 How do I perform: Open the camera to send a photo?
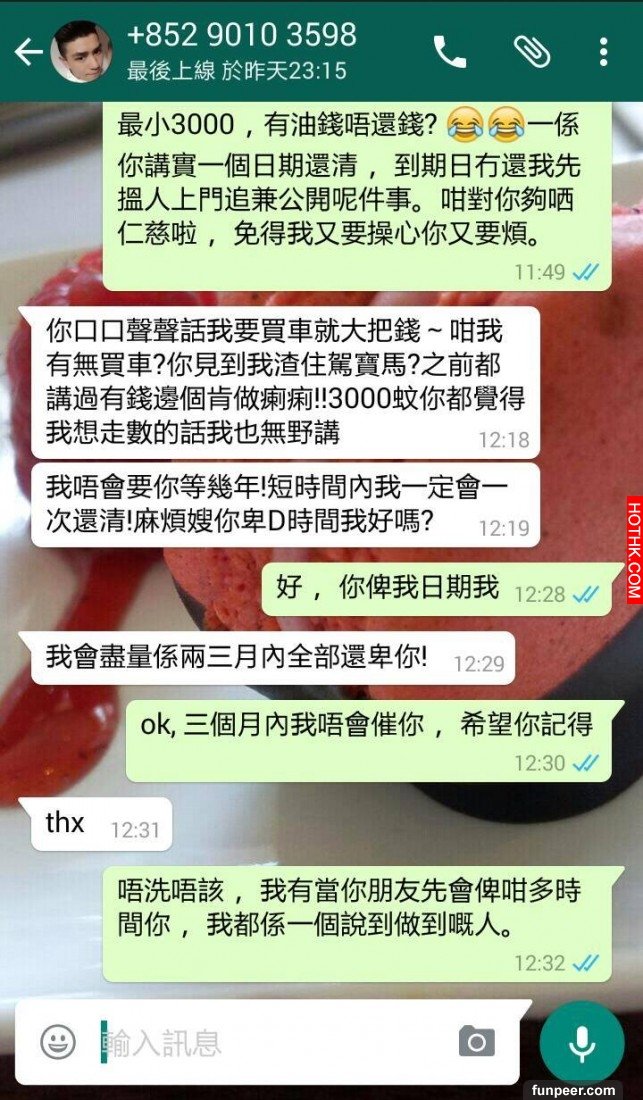coord(477,1042)
